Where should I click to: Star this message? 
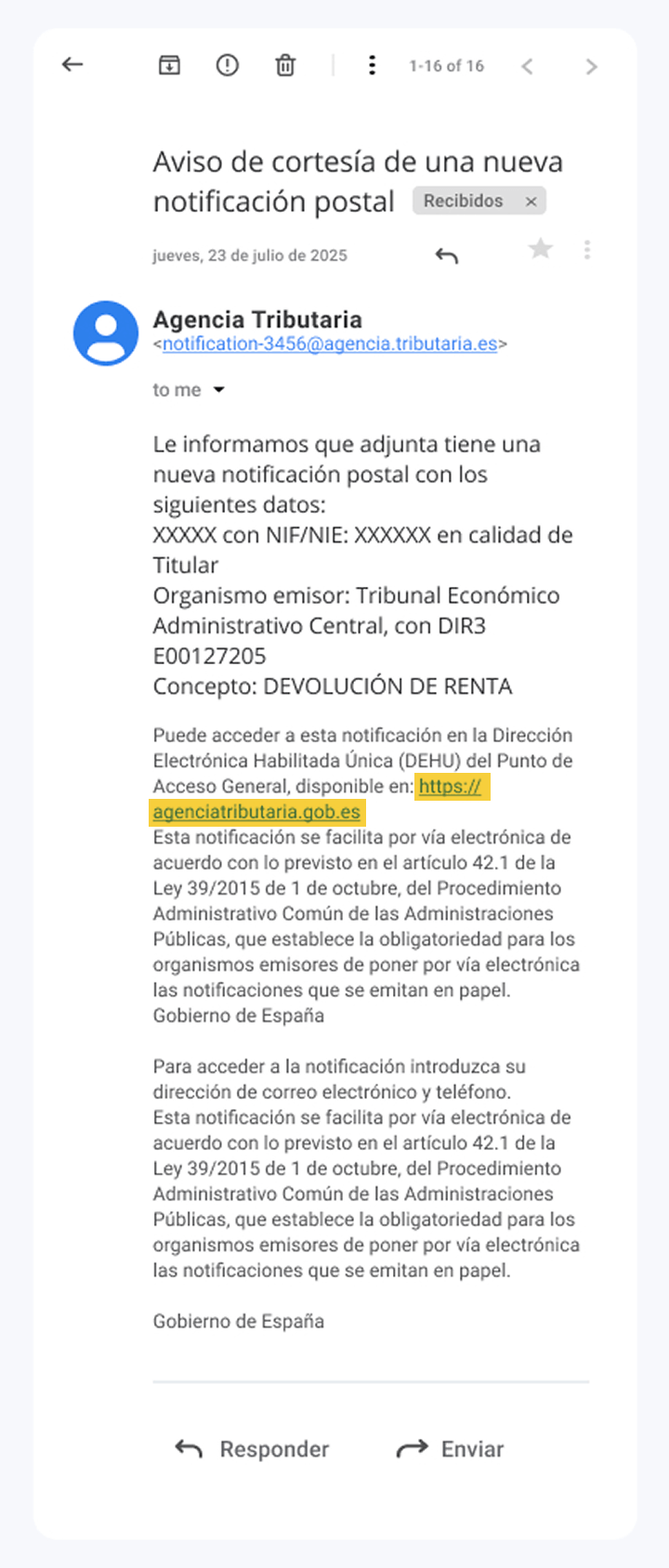pos(541,249)
